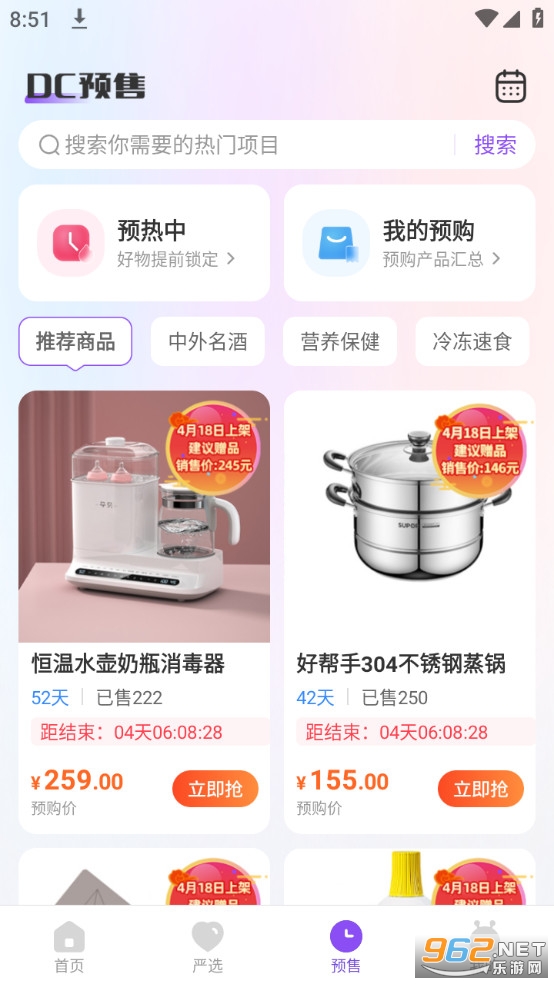Switch to the 中外名酒 category

coord(208,341)
